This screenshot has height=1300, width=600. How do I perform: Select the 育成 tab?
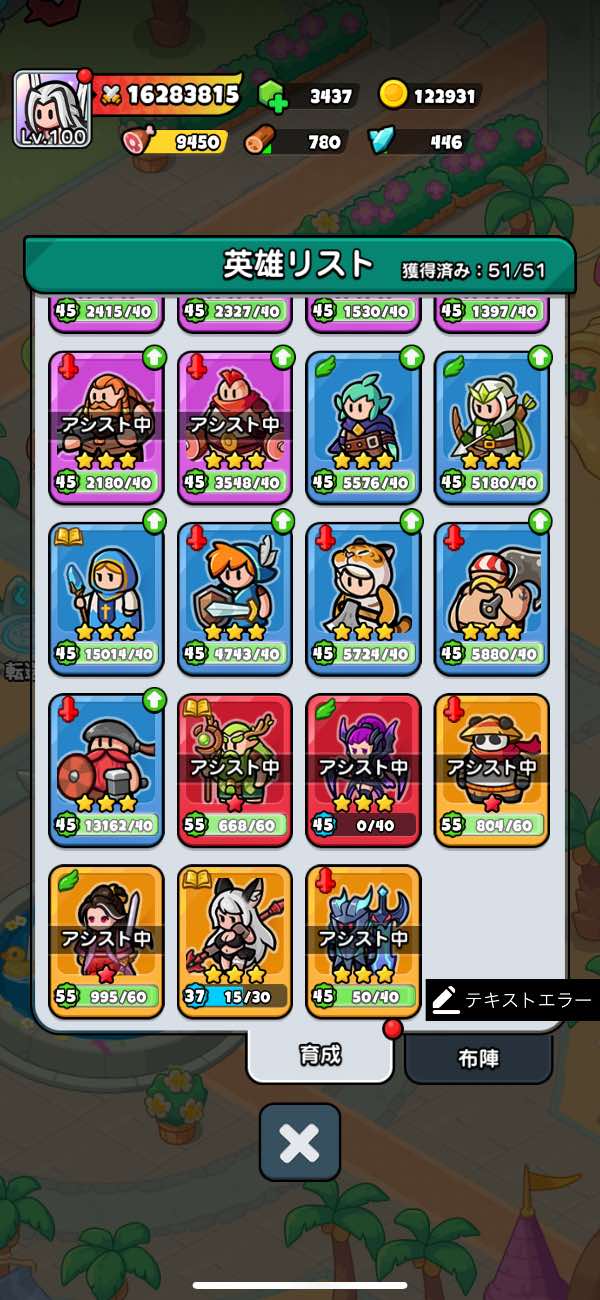tap(320, 1055)
